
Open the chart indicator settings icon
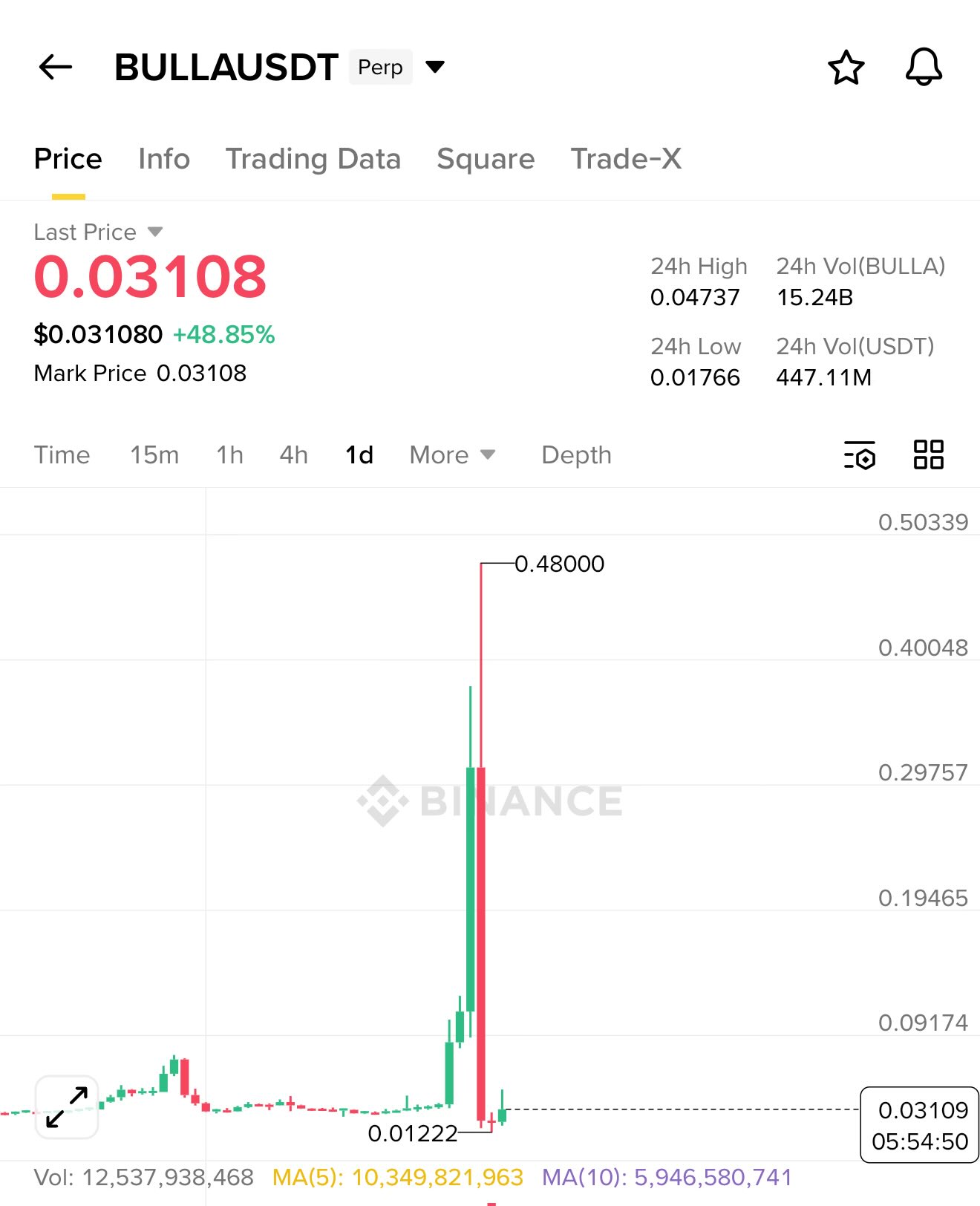tap(860, 455)
